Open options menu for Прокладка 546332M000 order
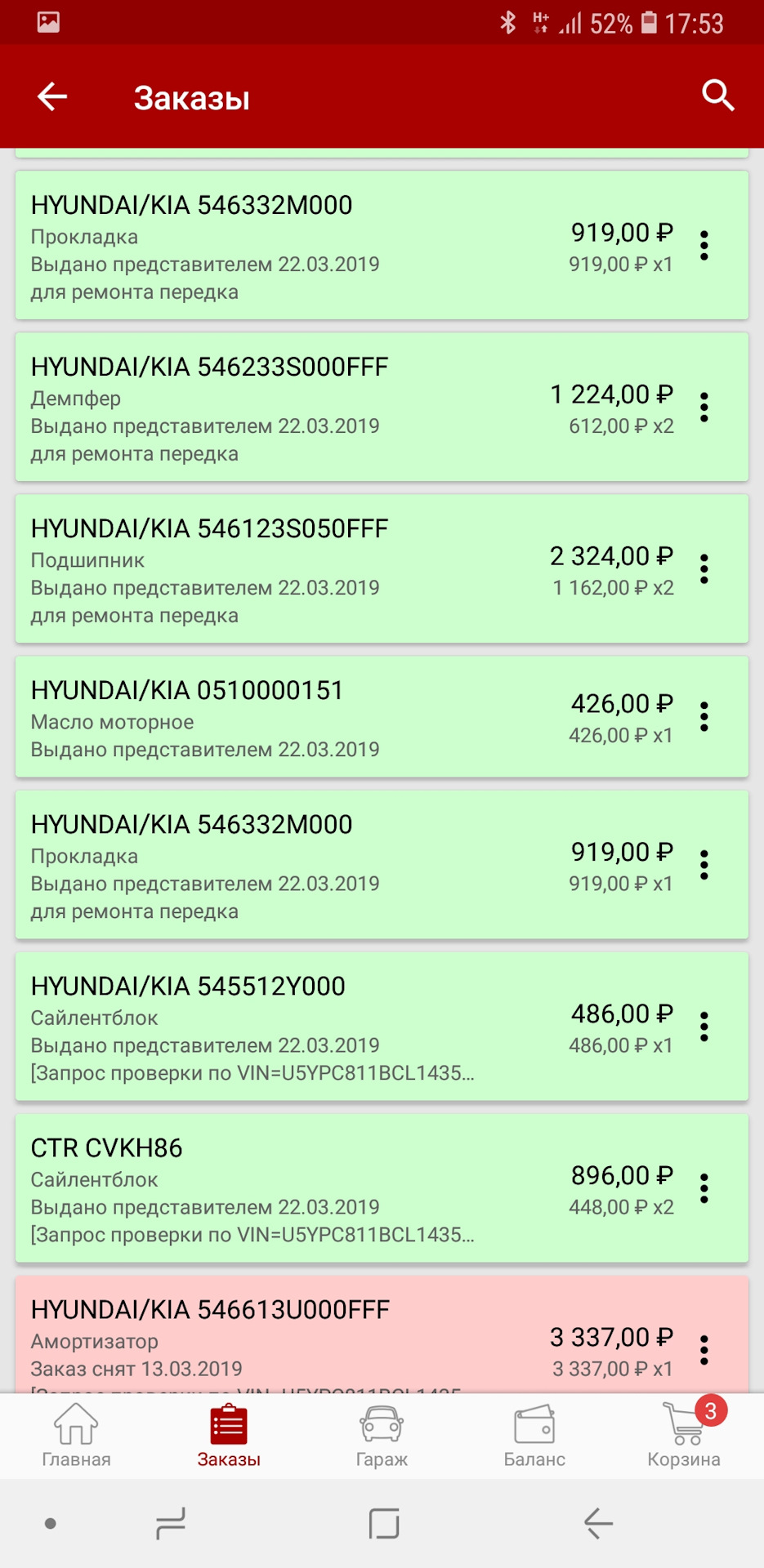The width and height of the screenshot is (764, 1568). click(704, 246)
